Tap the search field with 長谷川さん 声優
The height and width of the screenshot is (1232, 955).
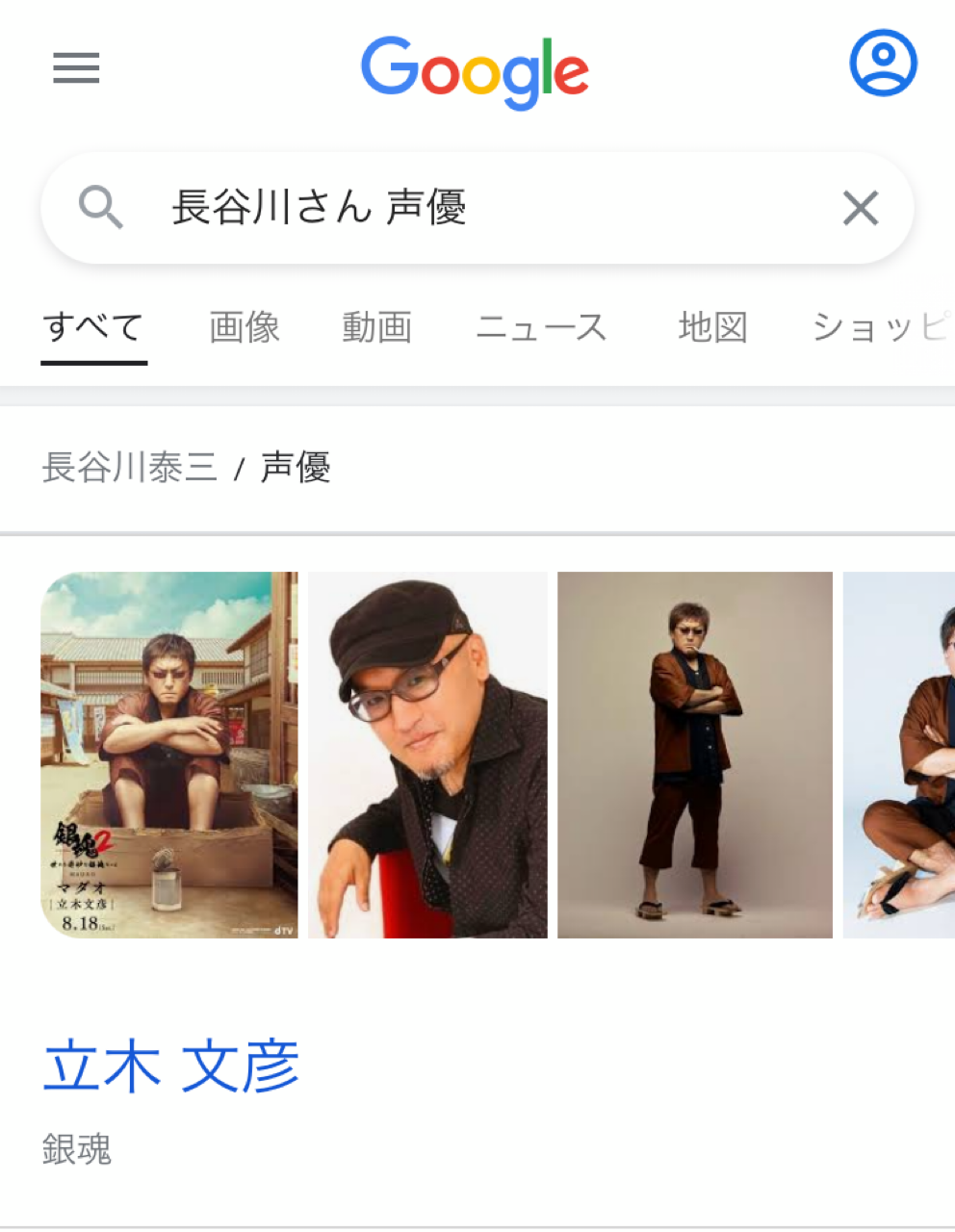pyautogui.click(x=462, y=208)
